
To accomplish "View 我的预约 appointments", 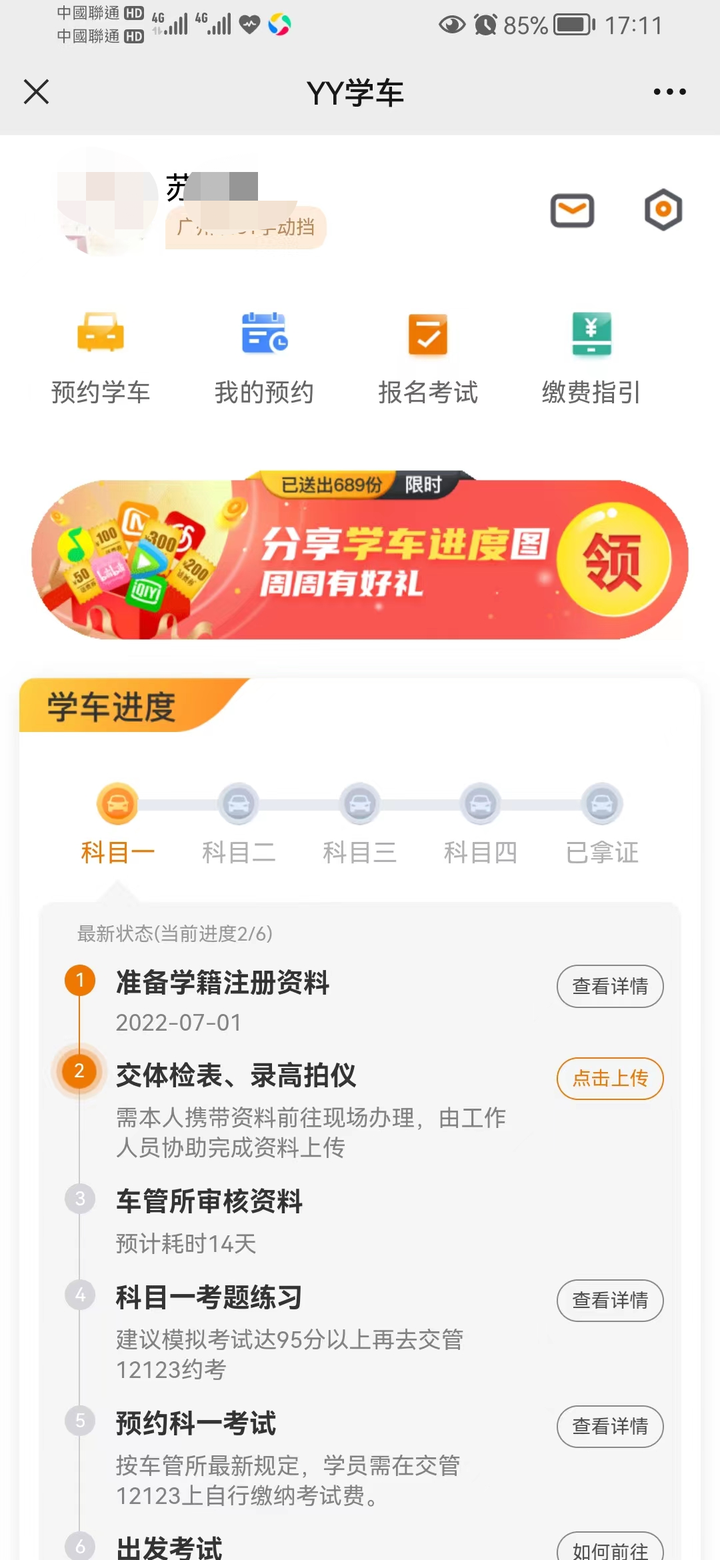I will (x=264, y=357).
